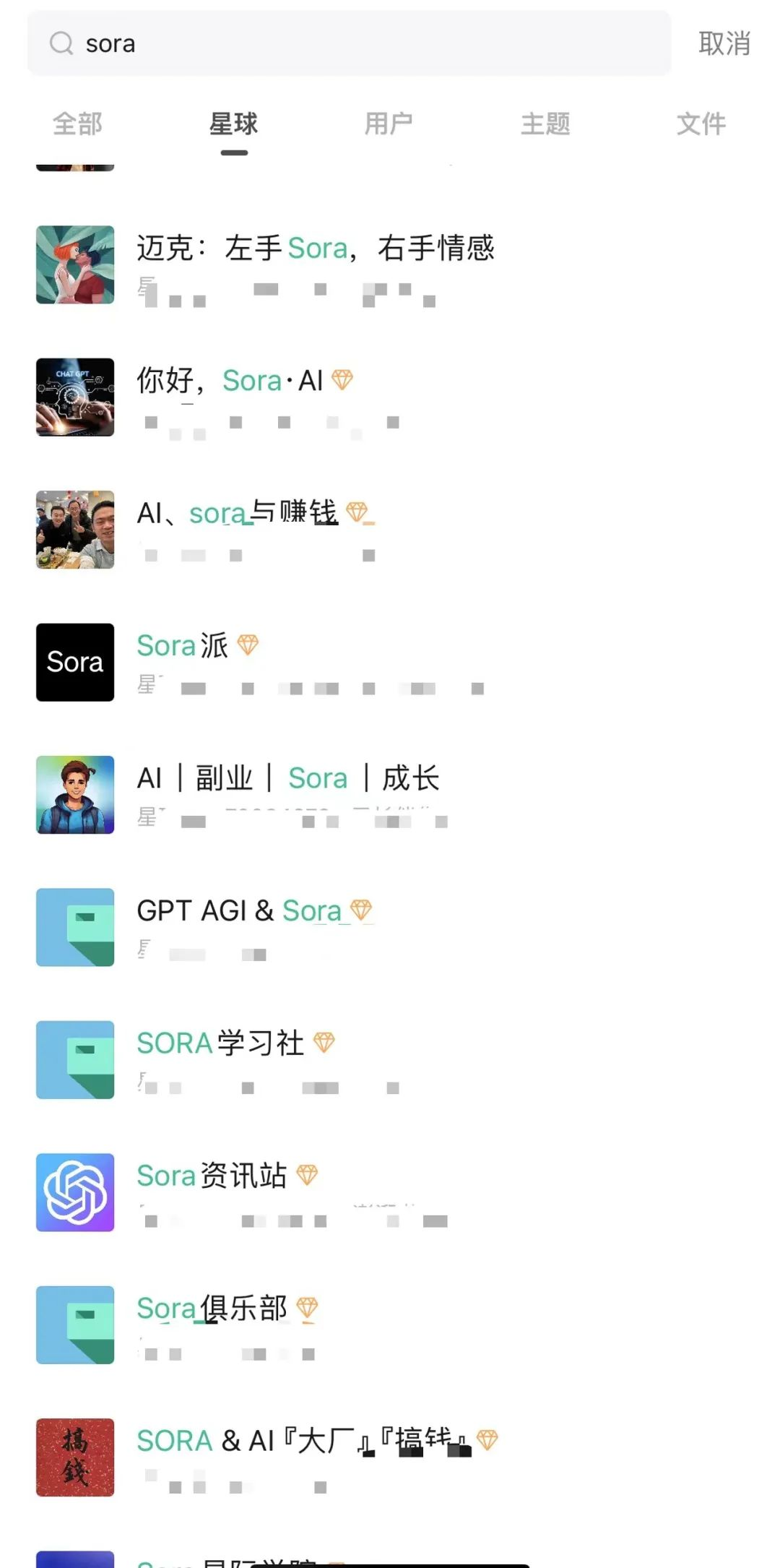780x1568 pixels.
Task: Select the 星球 tab
Action: point(234,124)
